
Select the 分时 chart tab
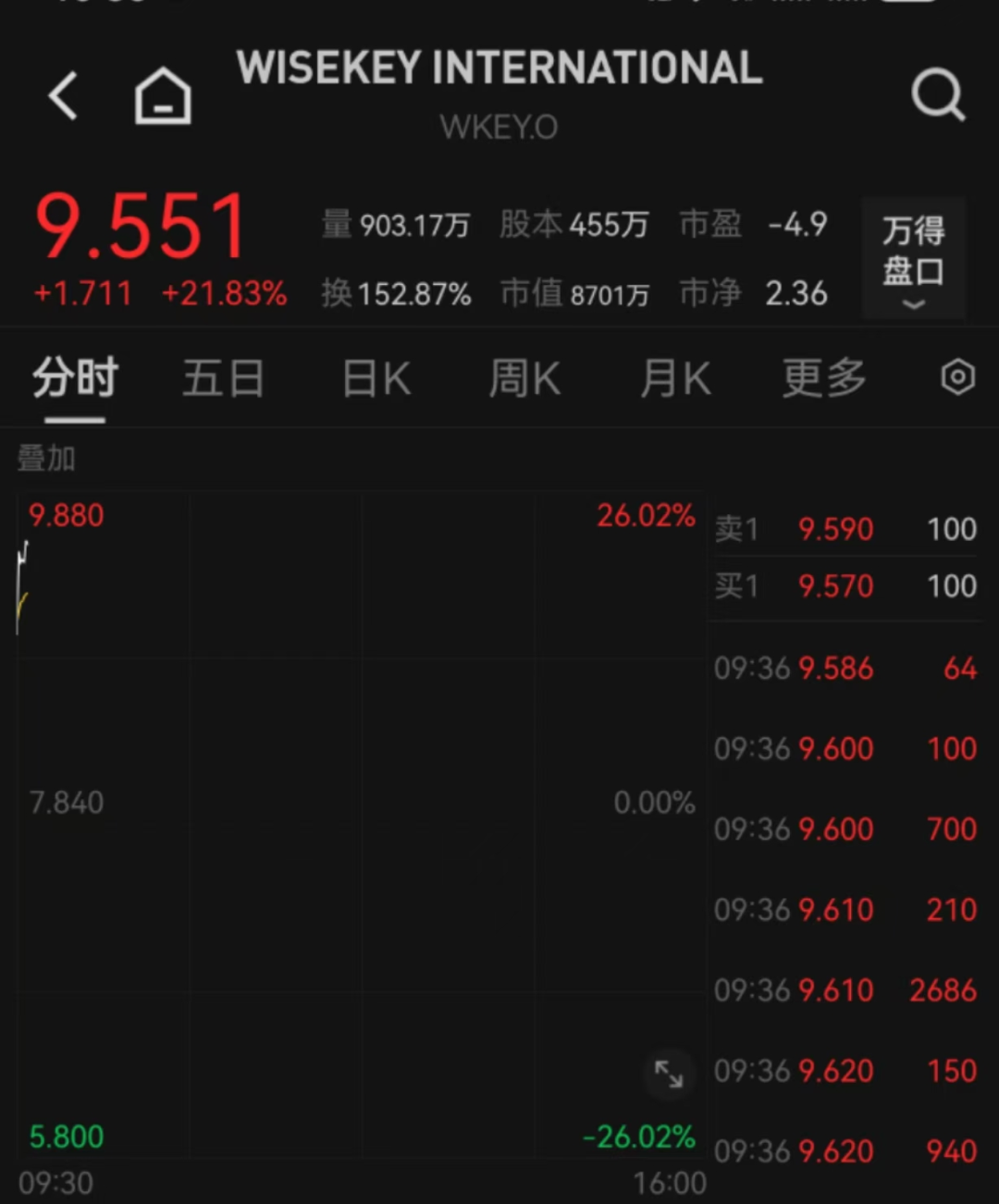click(76, 379)
